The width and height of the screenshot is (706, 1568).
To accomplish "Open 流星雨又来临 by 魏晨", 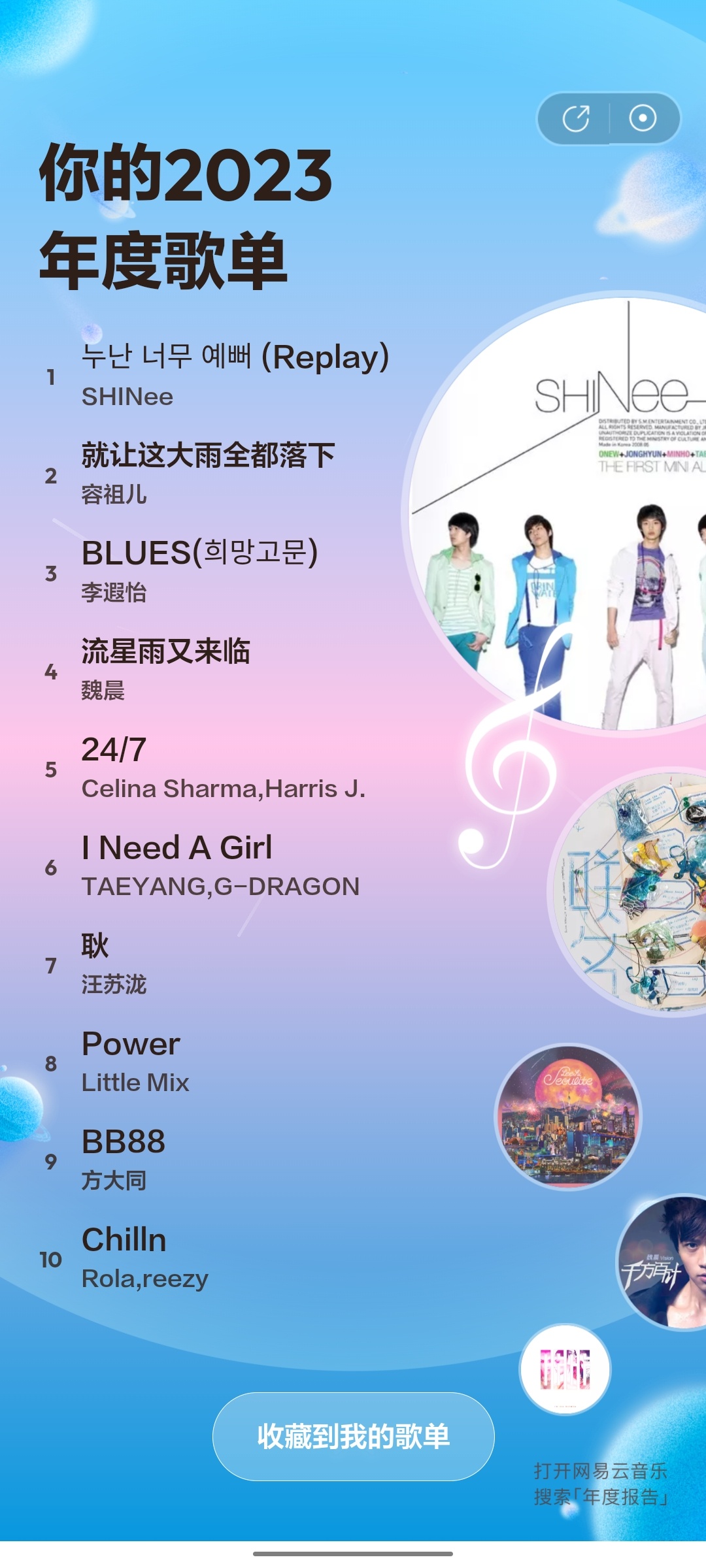I will coord(165,670).
